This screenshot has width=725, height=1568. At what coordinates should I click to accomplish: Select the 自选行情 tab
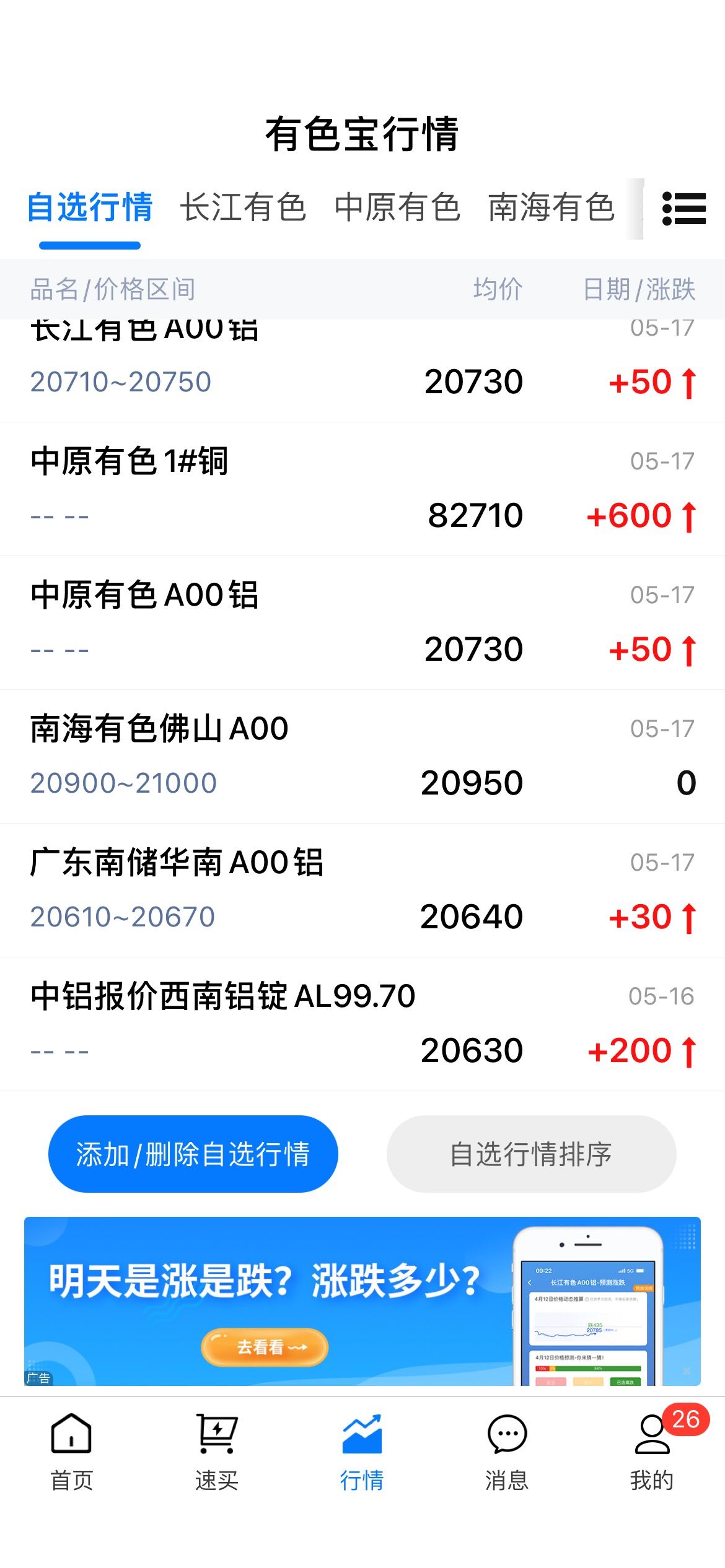[x=90, y=207]
